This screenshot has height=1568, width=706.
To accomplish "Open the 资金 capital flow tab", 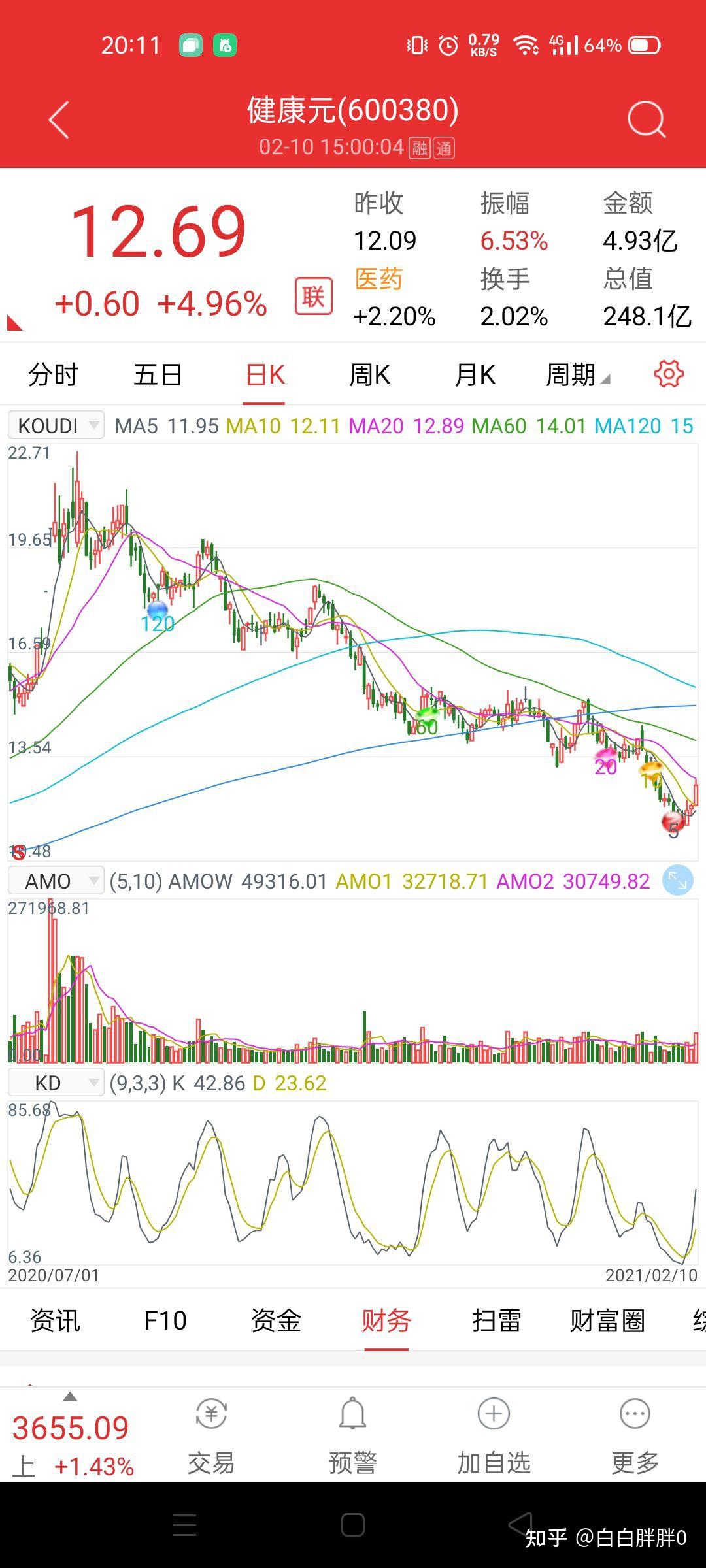I will (x=276, y=1320).
